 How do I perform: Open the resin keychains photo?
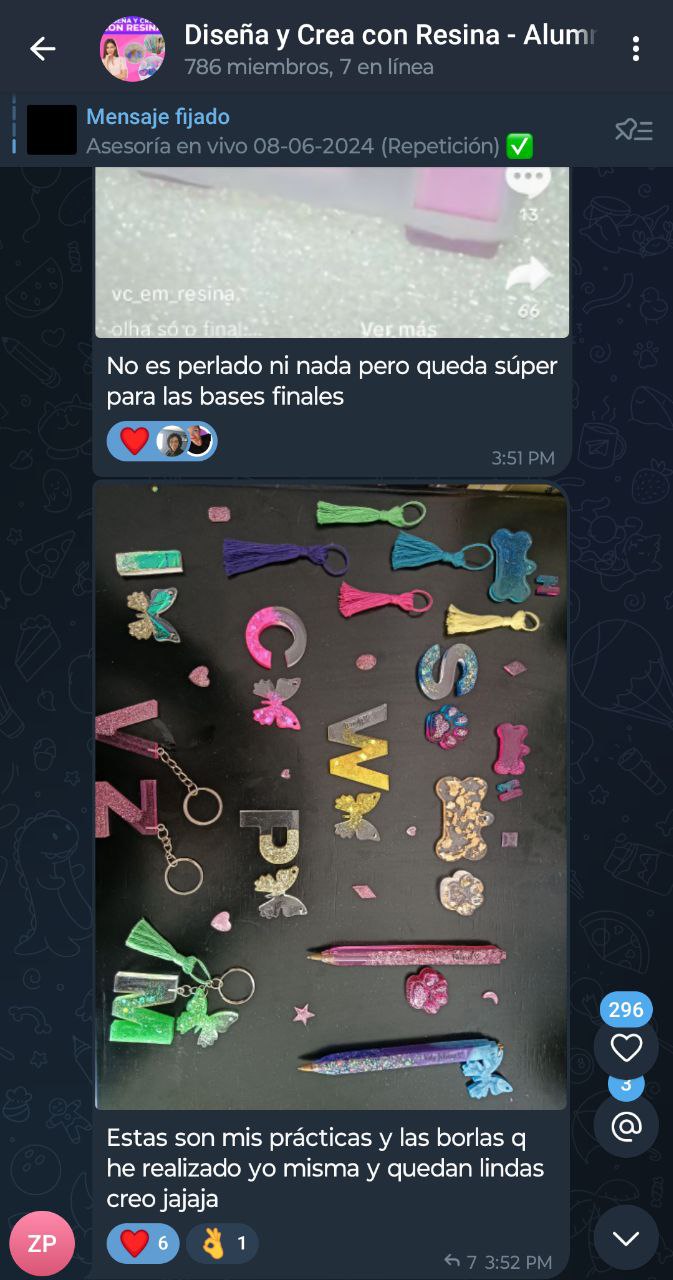point(331,796)
